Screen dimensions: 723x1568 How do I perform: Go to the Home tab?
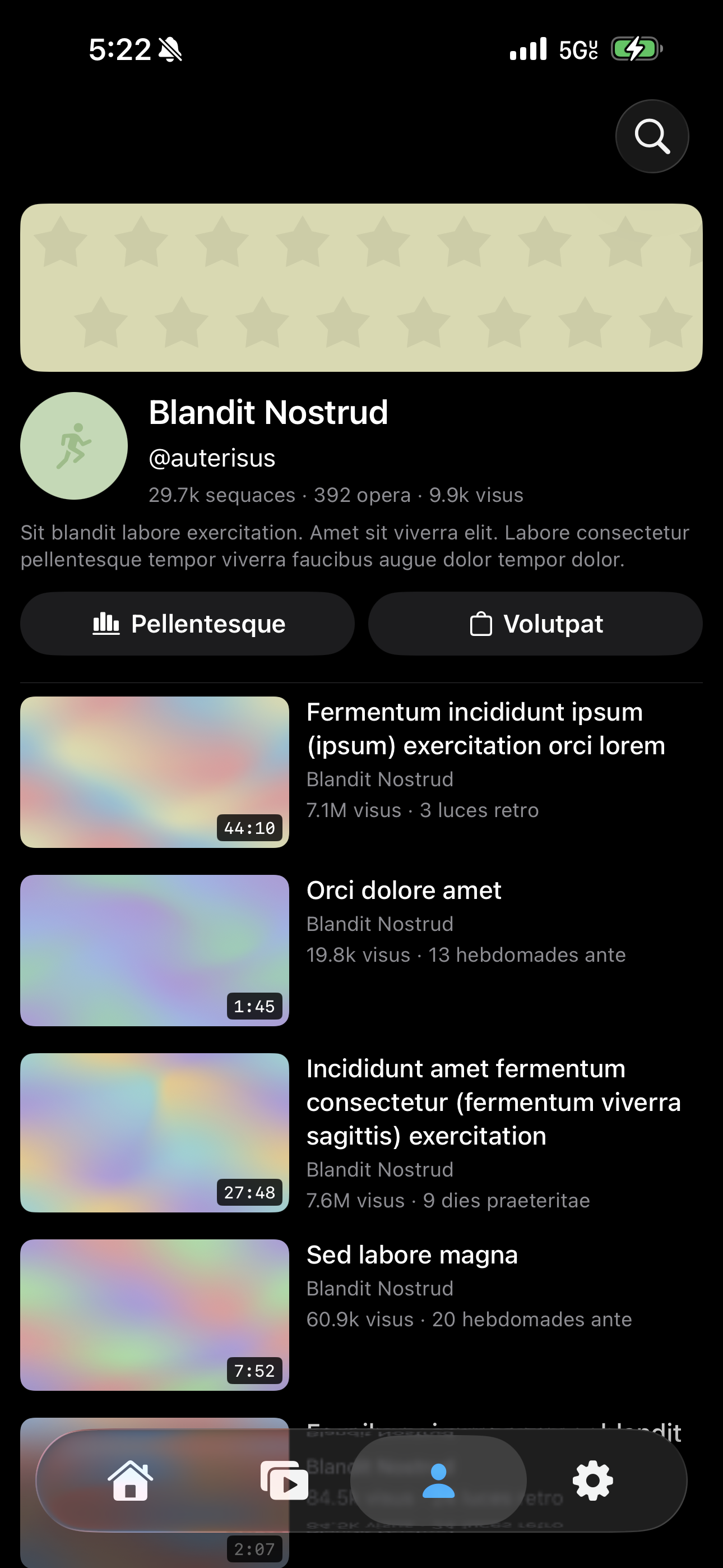coord(130,1481)
